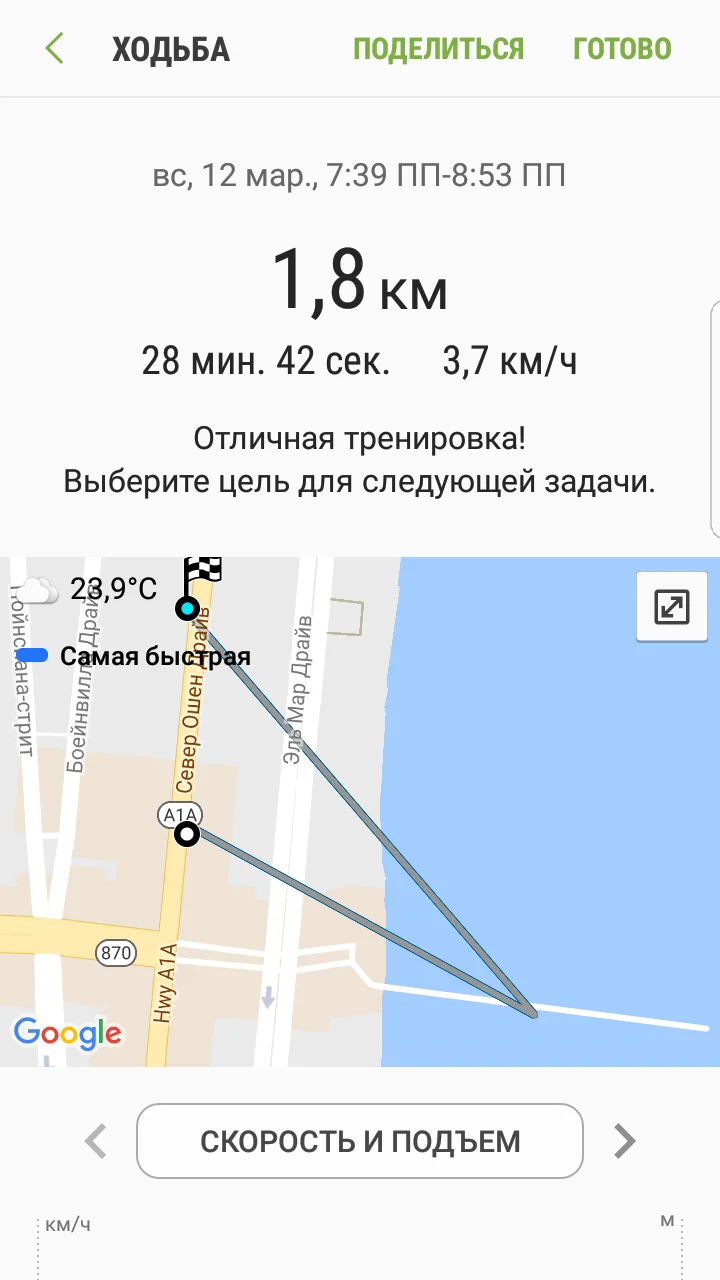Tap Готово to finish

click(622, 48)
